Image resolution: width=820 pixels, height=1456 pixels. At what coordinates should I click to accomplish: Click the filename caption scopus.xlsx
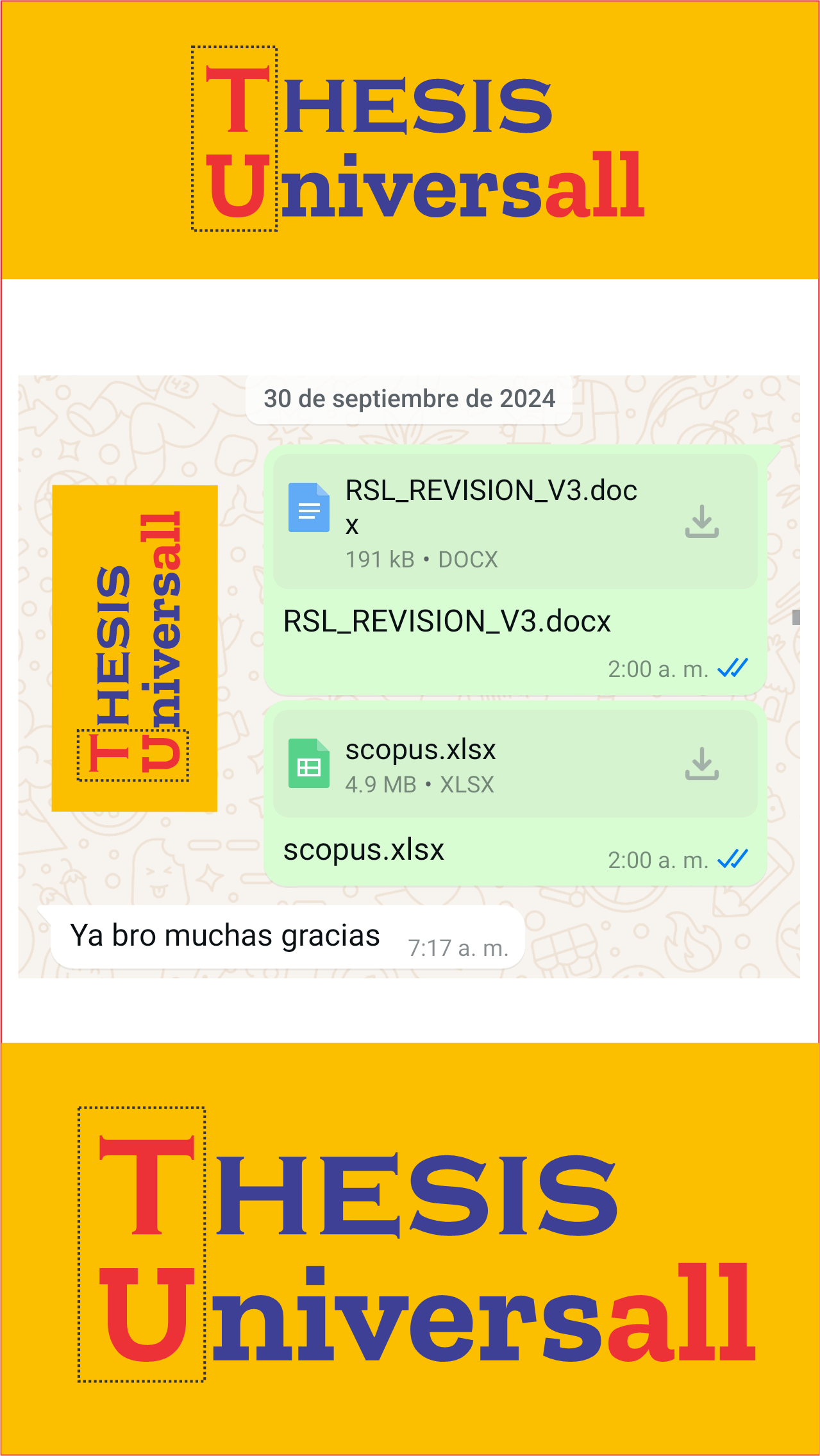click(x=364, y=852)
